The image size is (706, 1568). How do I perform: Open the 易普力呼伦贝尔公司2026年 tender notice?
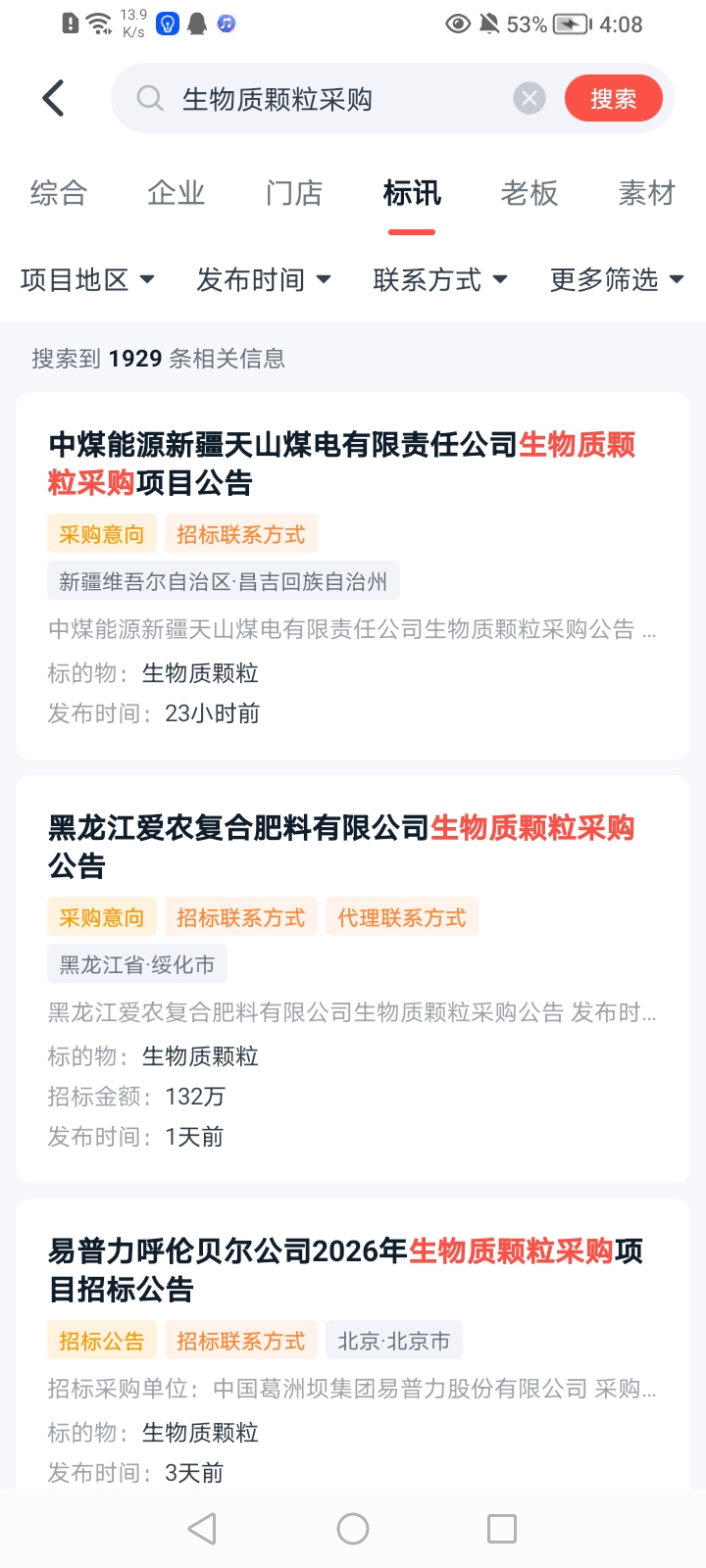tap(345, 1270)
